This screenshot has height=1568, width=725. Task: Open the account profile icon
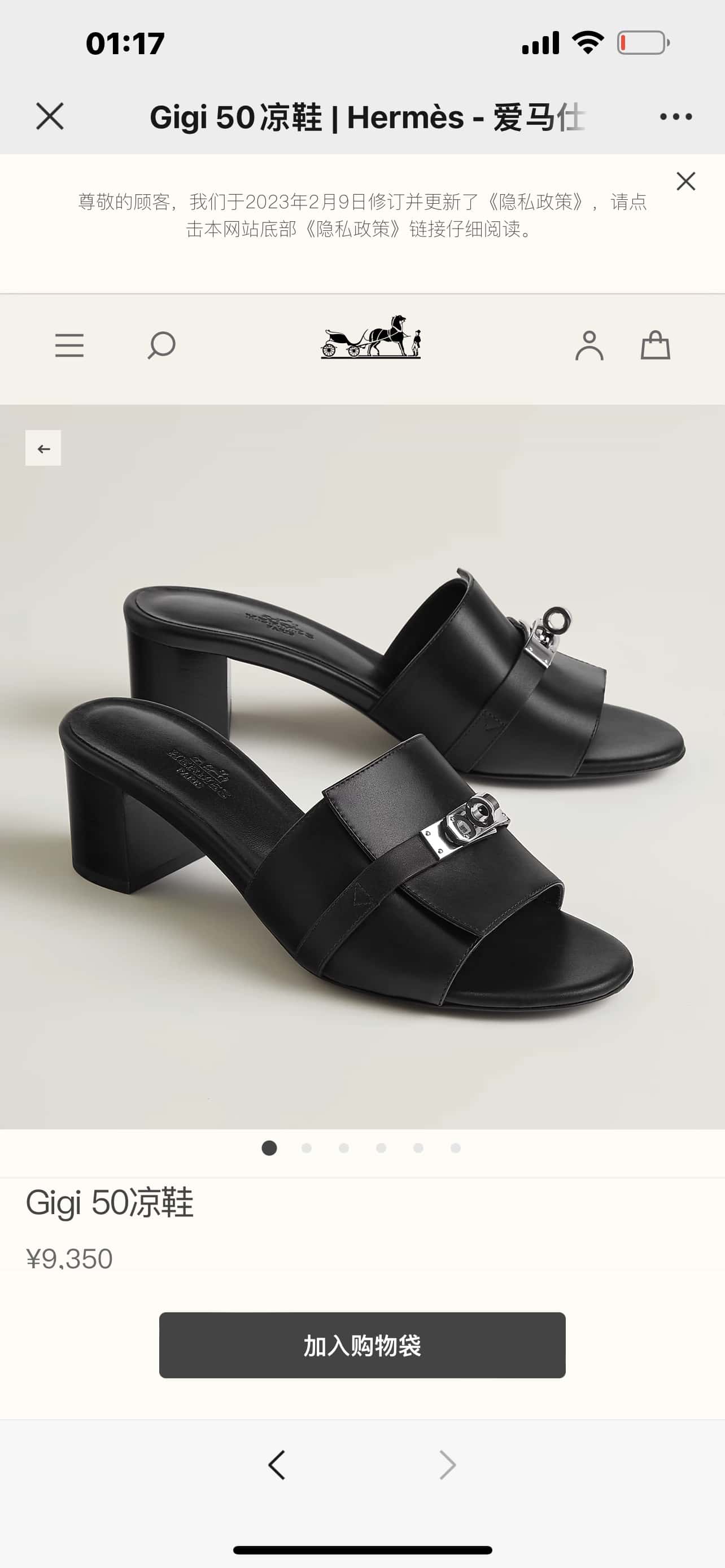tap(589, 345)
